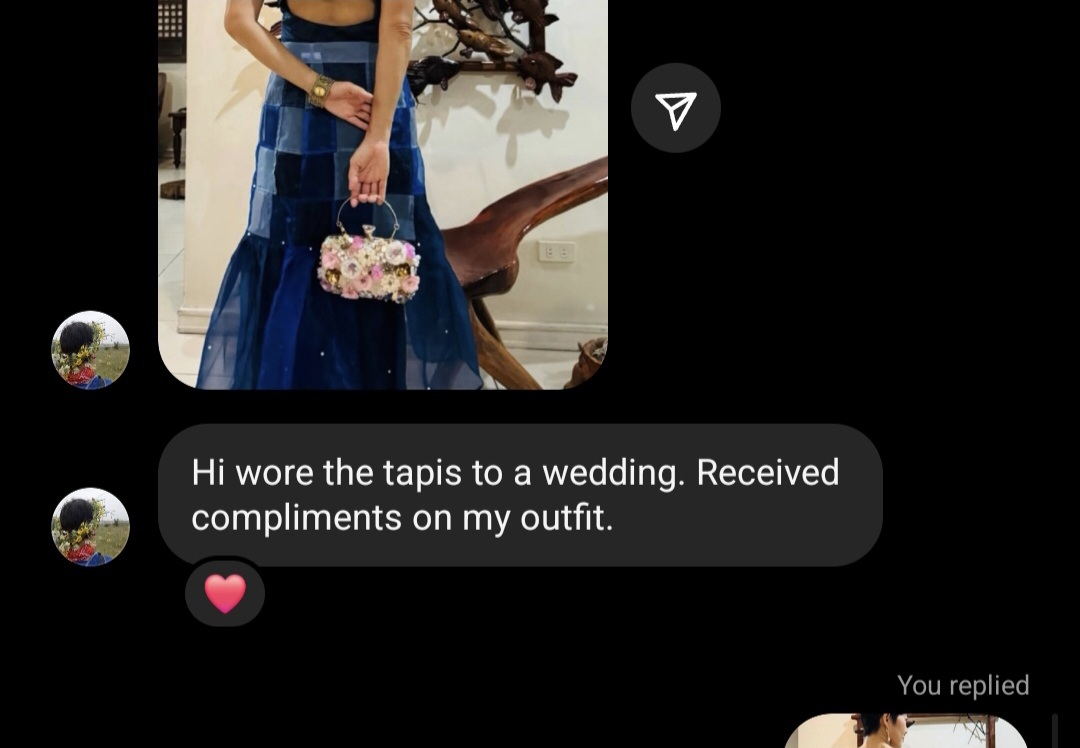Open the replied photo under 'You replied'

point(905,732)
